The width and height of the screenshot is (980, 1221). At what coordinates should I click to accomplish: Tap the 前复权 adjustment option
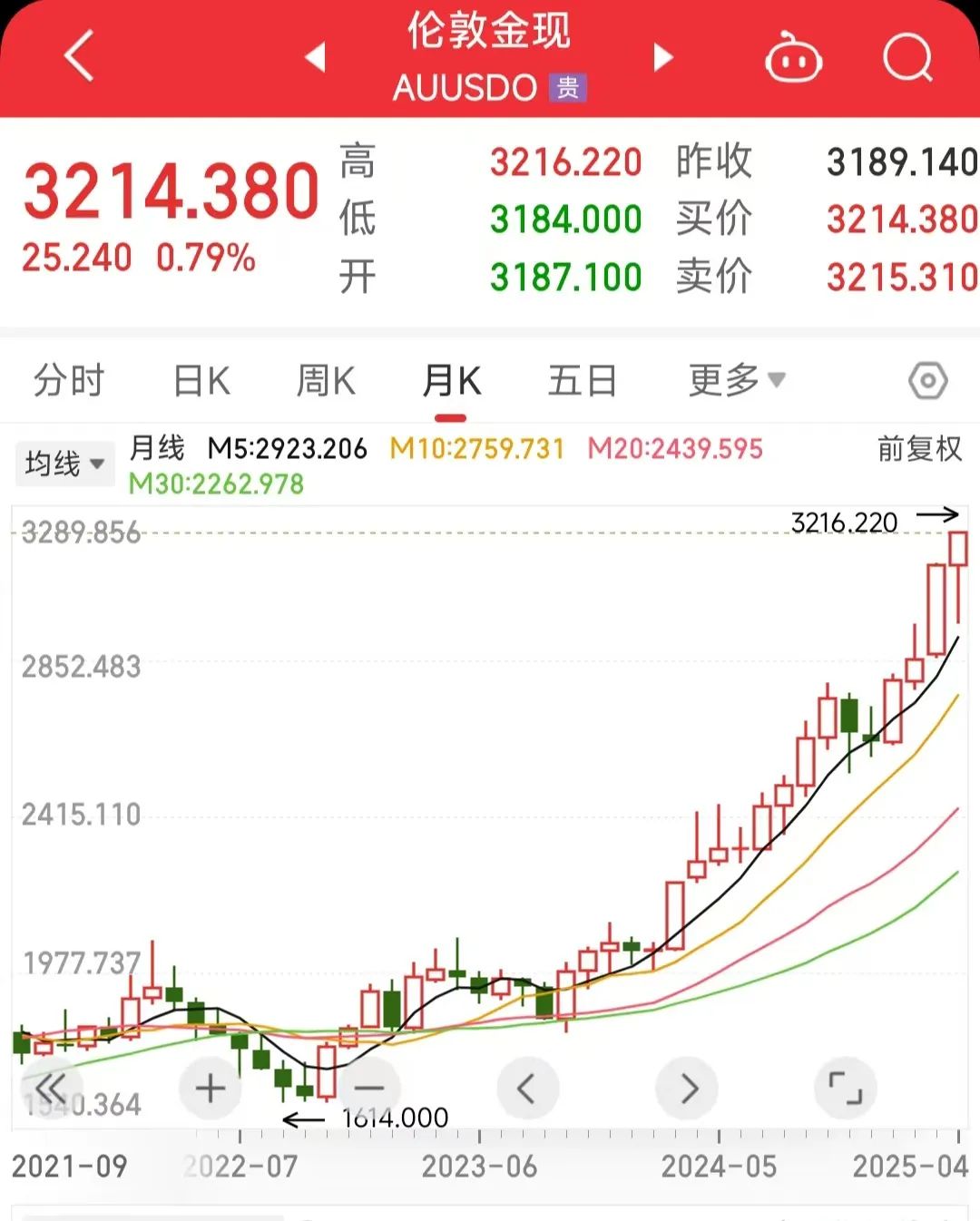pos(918,448)
